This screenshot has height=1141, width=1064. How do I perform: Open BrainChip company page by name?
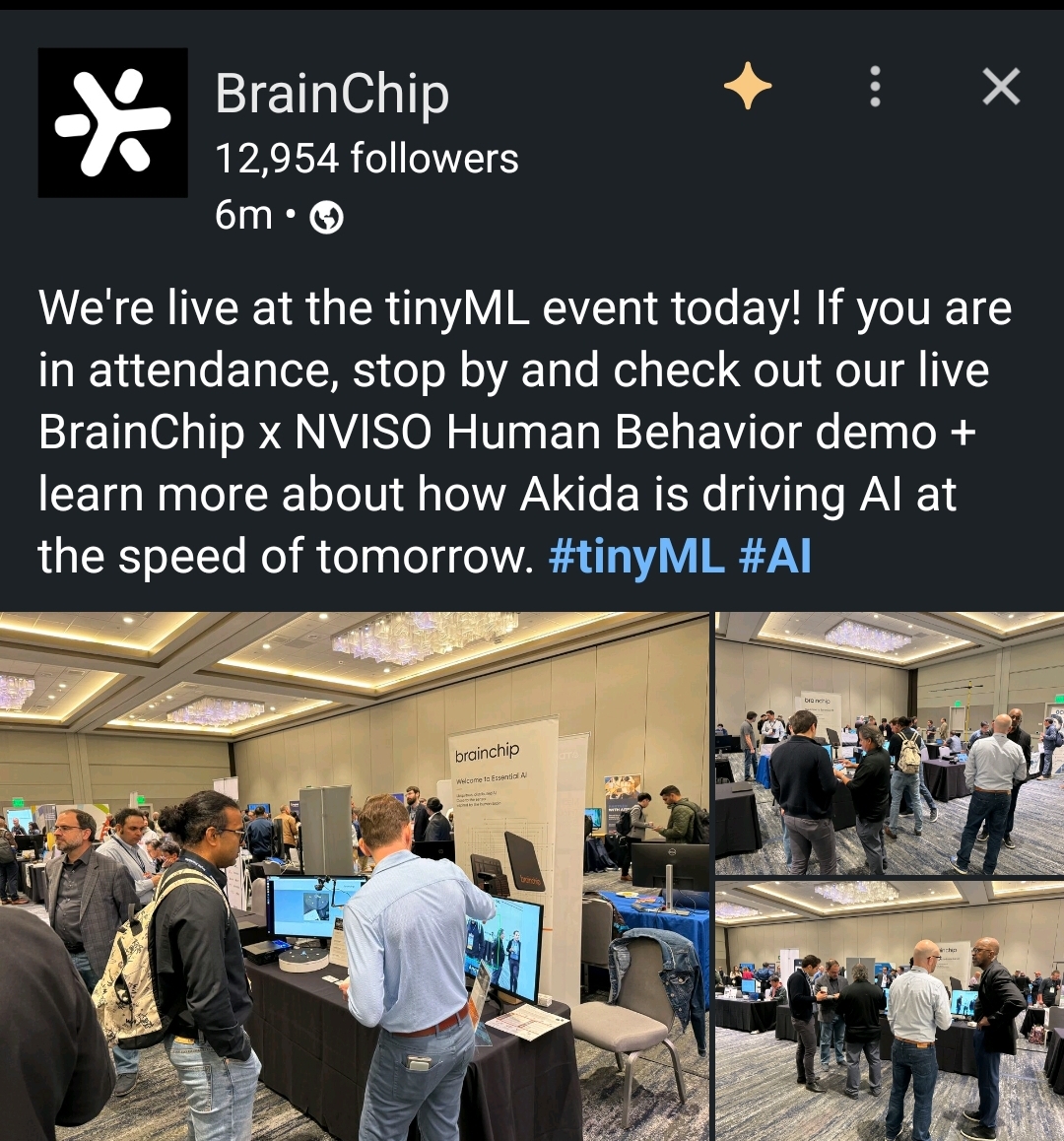click(x=332, y=95)
